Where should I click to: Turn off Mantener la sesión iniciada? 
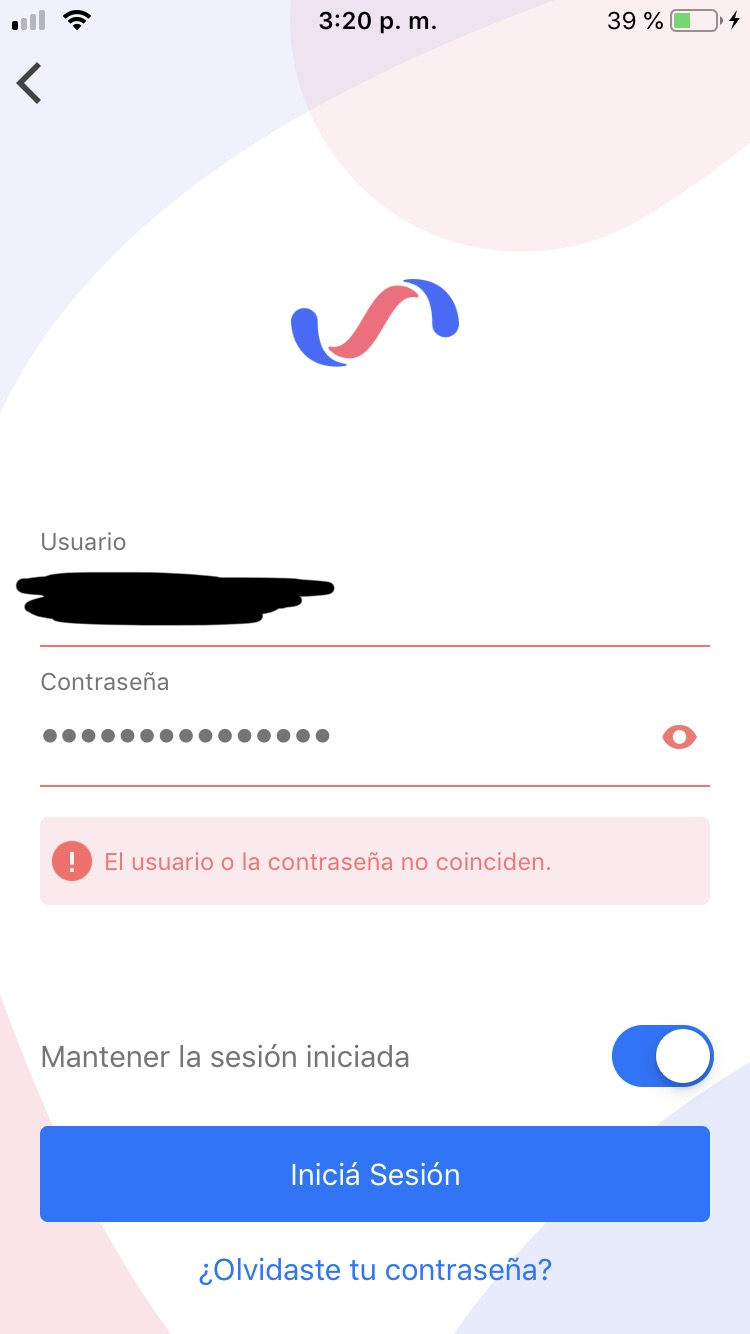(662, 1056)
